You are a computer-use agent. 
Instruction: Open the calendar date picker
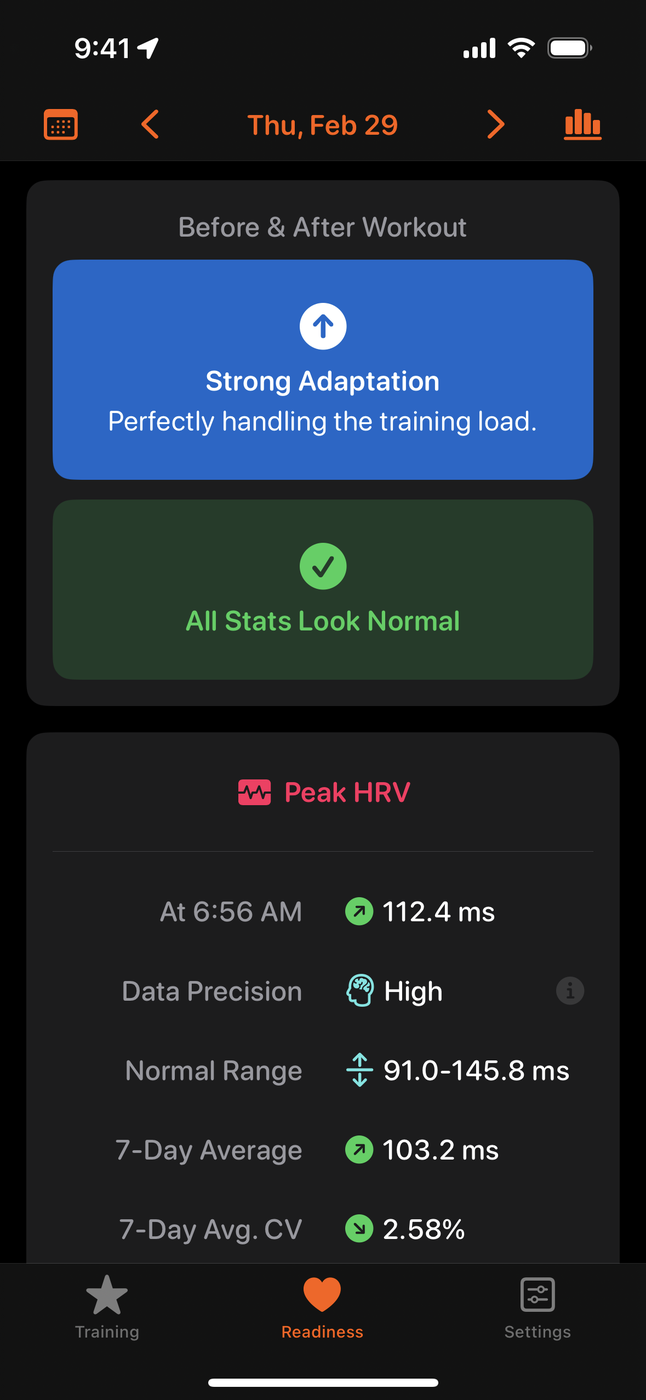click(x=61, y=125)
